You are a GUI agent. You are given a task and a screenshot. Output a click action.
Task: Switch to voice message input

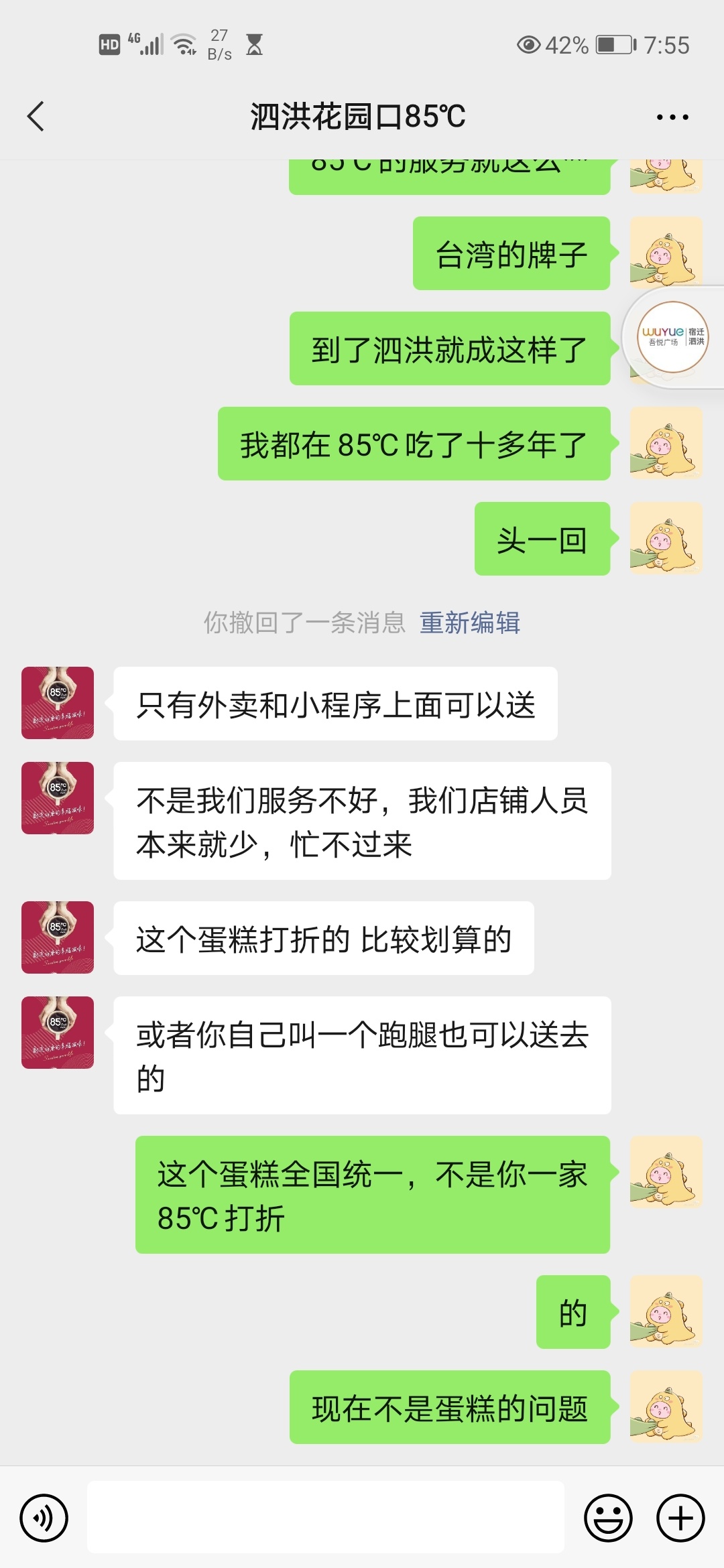44,1518
